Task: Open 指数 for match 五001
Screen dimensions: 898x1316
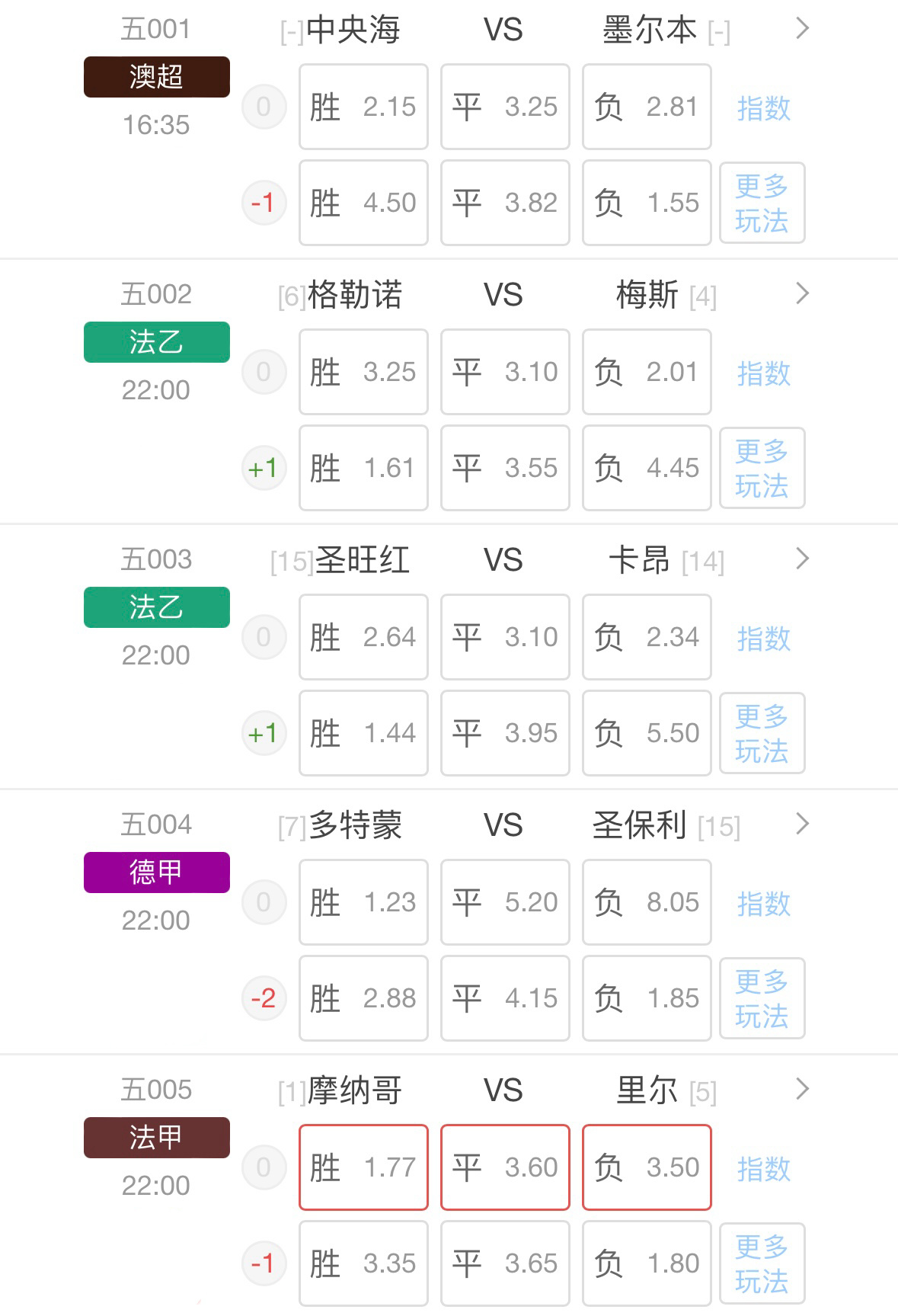Action: [x=762, y=108]
